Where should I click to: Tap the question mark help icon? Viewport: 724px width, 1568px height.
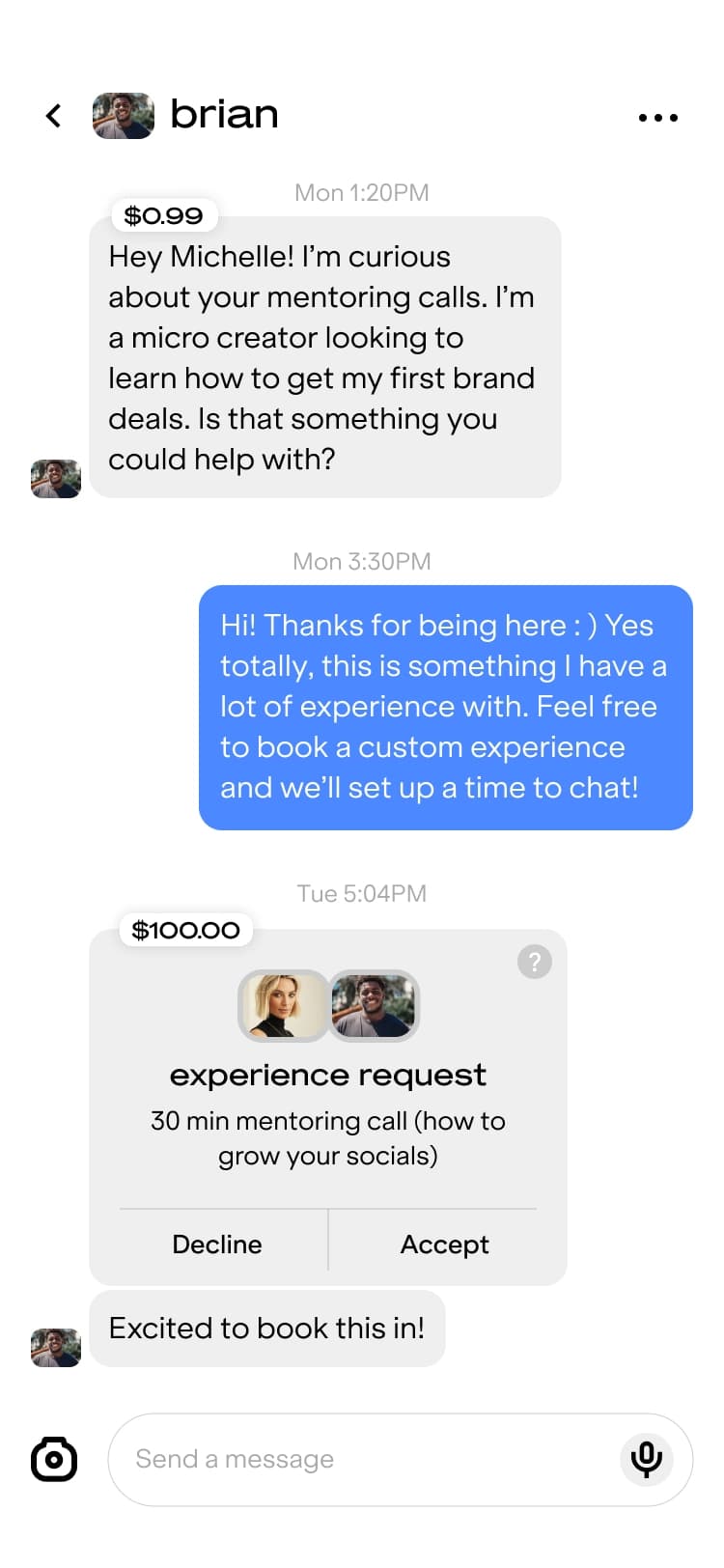(x=535, y=962)
